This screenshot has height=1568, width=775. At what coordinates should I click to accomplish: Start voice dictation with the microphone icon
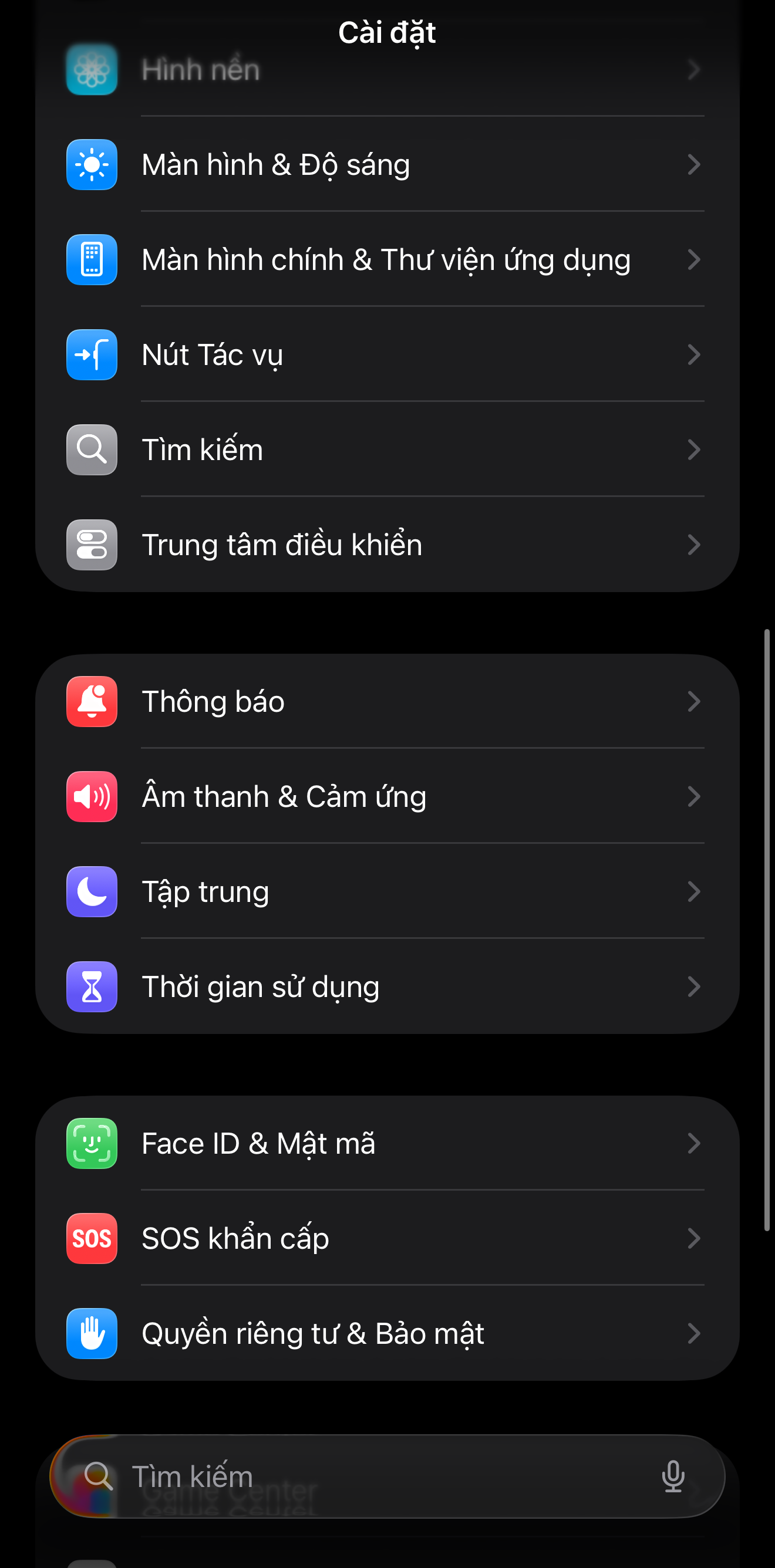[673, 1476]
